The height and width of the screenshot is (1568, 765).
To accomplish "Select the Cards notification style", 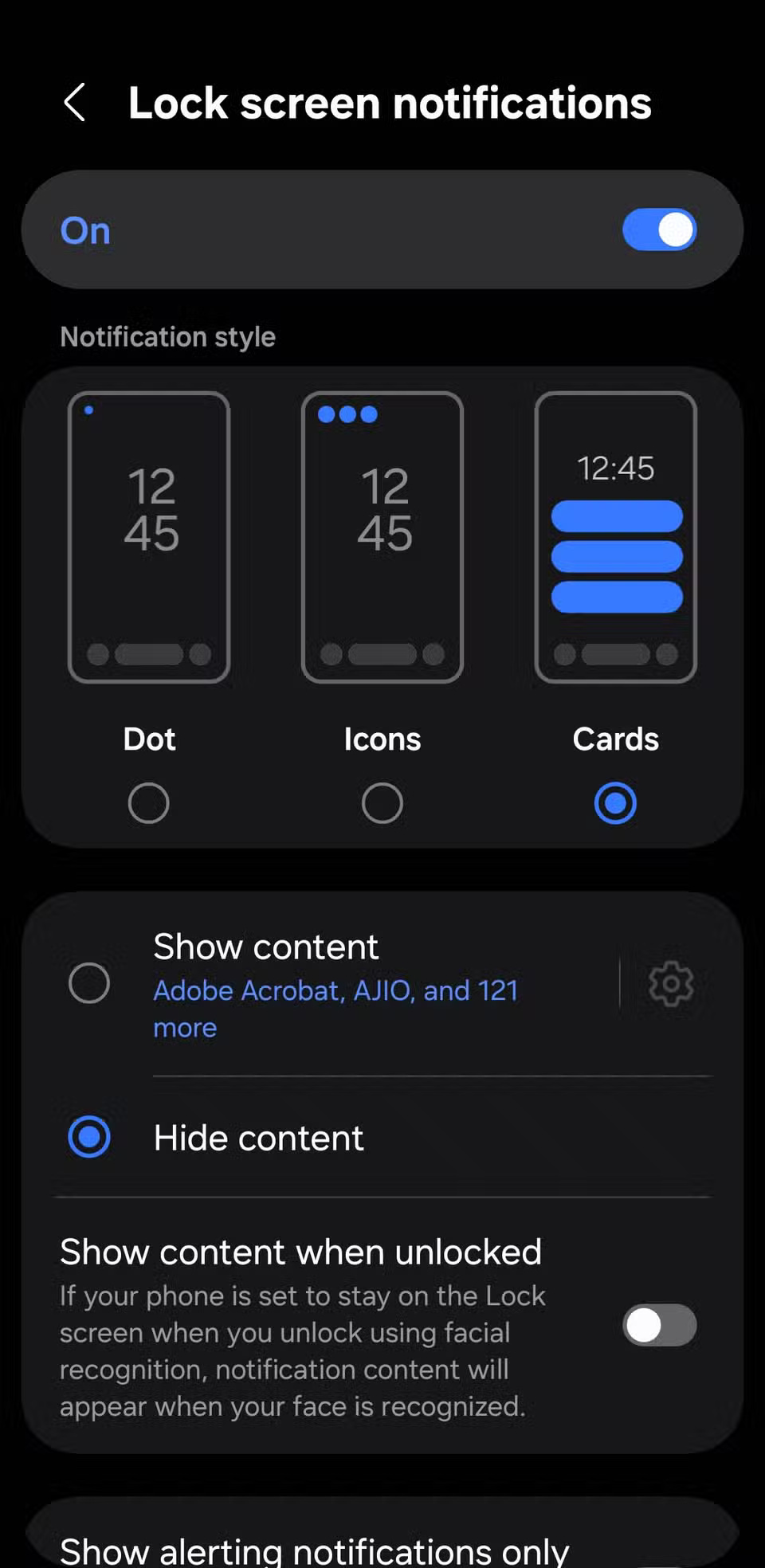I will click(614, 802).
